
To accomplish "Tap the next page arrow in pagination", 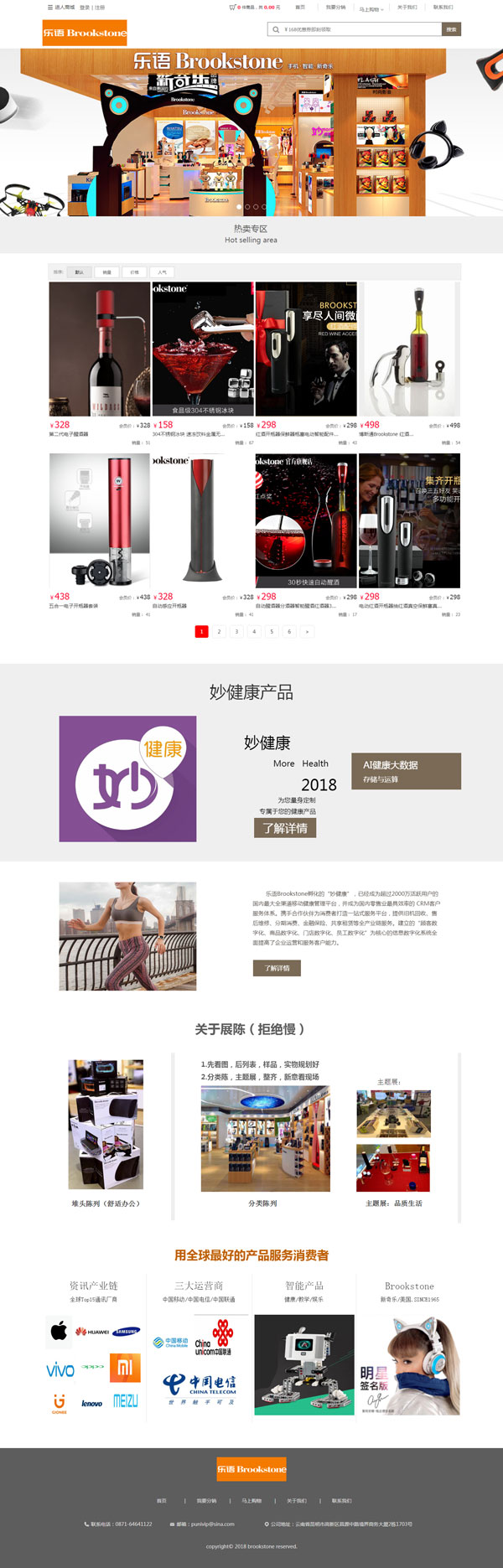I will pos(307,631).
